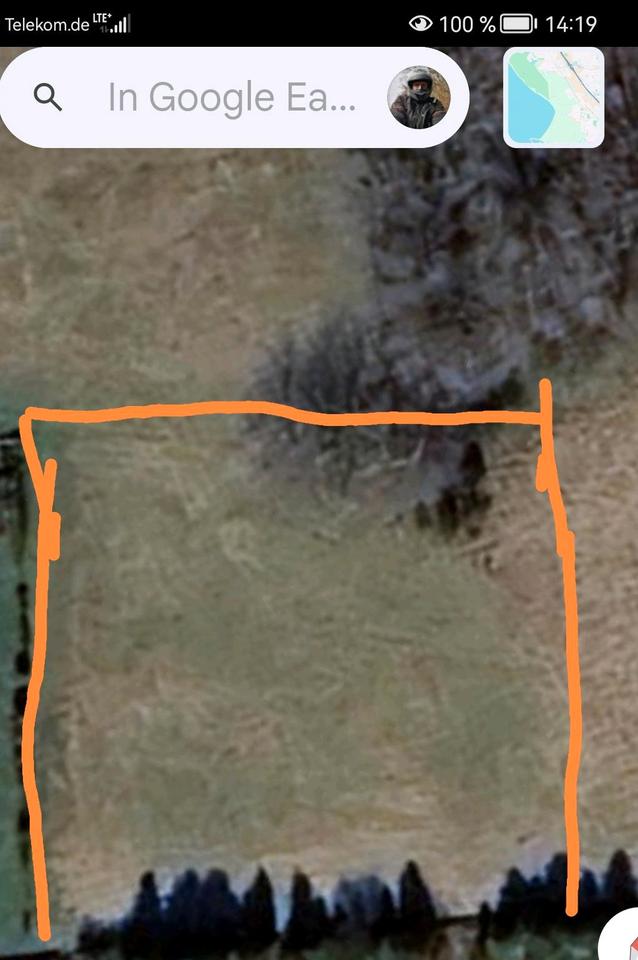Open the account profile picture

tap(418, 98)
